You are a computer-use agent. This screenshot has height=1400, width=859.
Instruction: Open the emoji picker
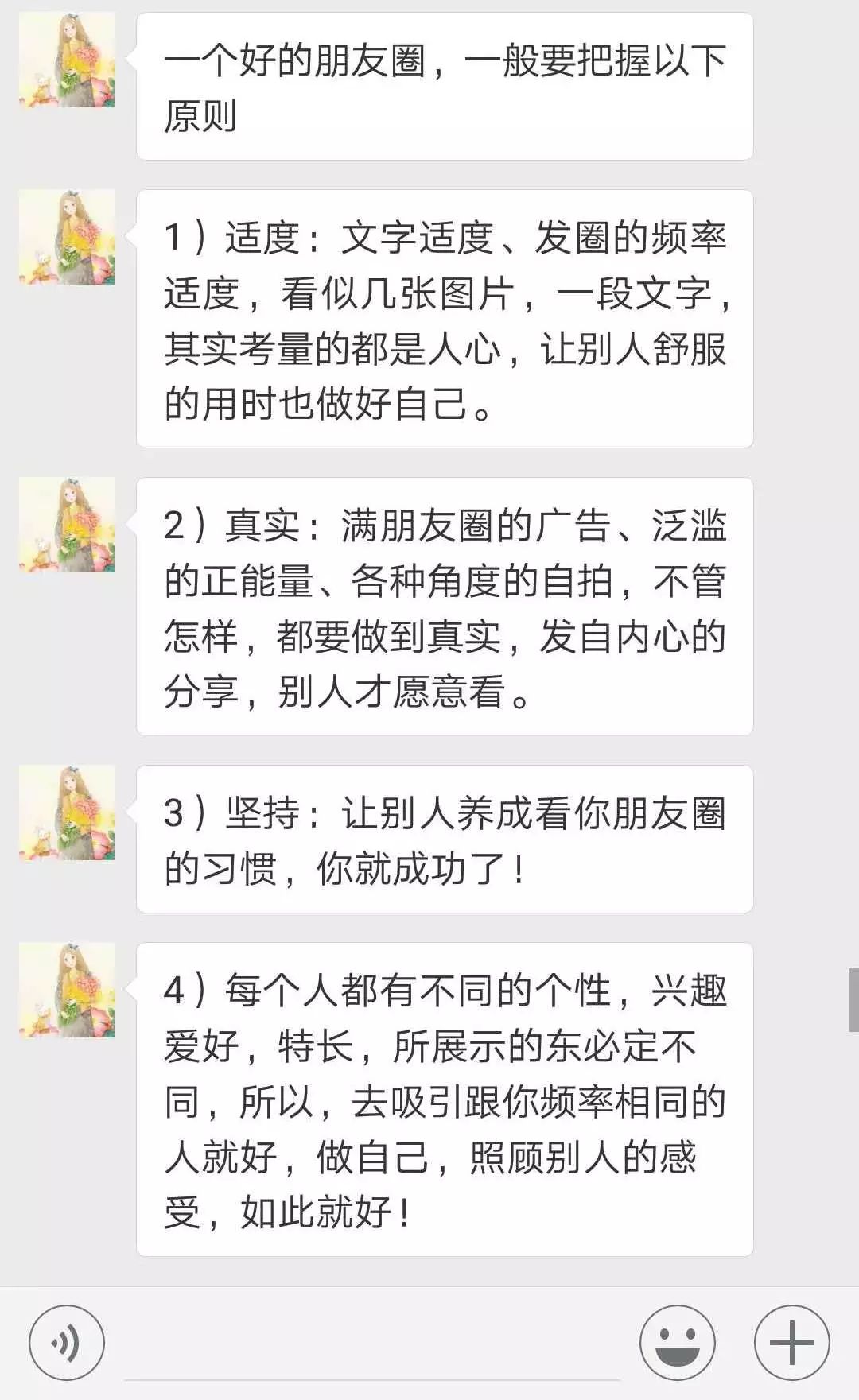[677, 1343]
